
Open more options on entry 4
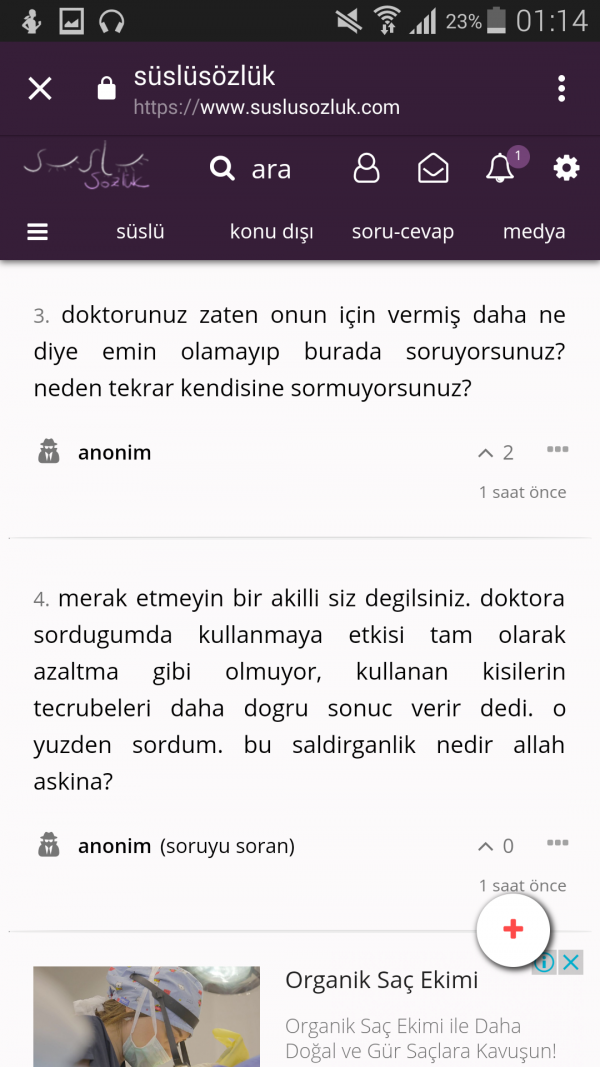557,844
